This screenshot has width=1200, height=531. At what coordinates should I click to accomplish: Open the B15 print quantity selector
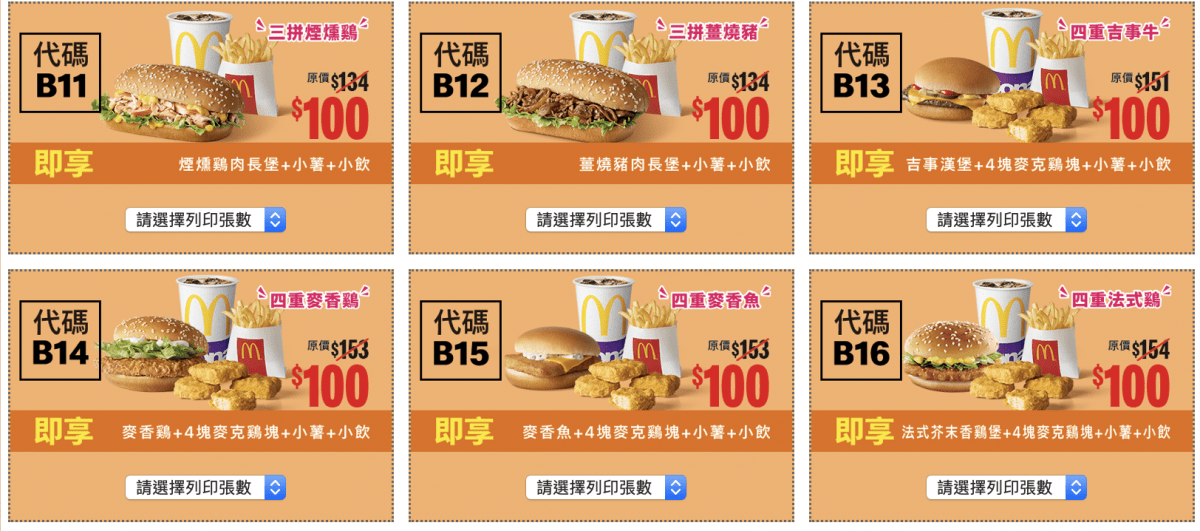pyautogui.click(x=606, y=487)
